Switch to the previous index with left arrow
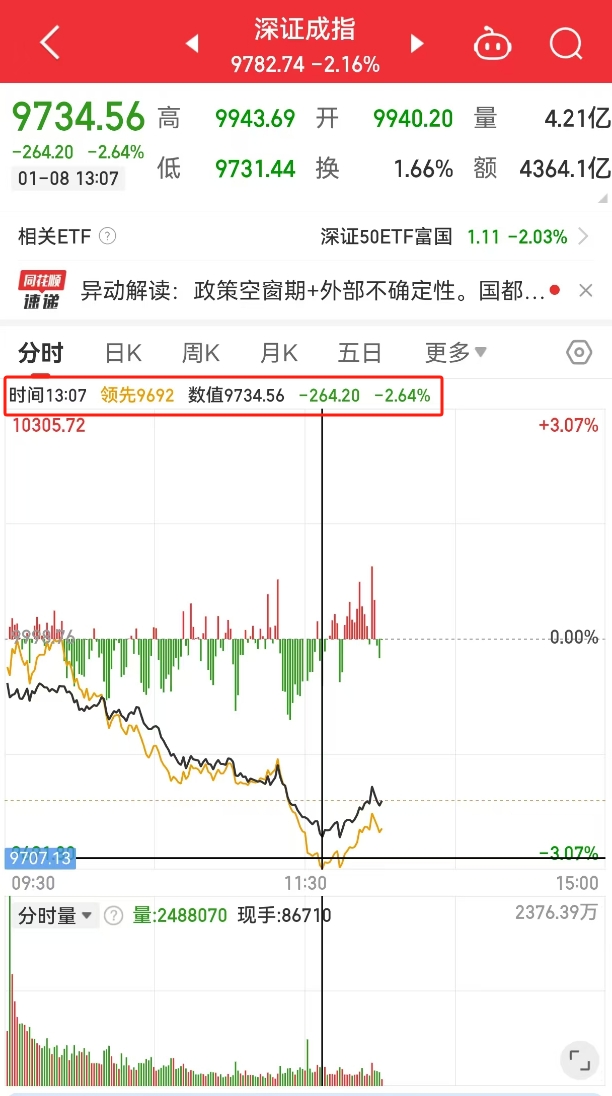Viewport: 612px width, 1096px height. coord(193,43)
